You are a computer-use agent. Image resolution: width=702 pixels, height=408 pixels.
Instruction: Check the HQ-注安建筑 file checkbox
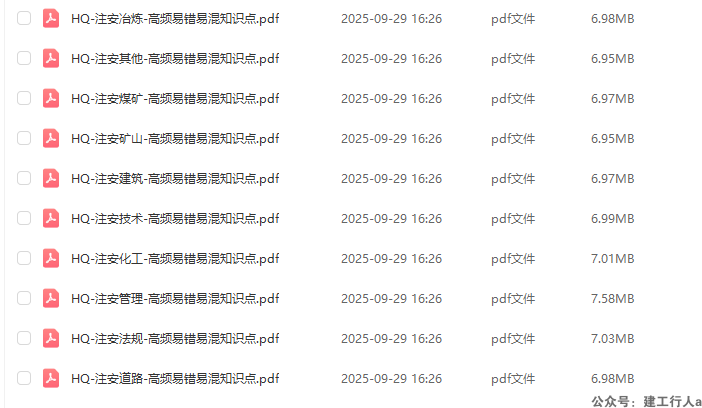tap(24, 179)
